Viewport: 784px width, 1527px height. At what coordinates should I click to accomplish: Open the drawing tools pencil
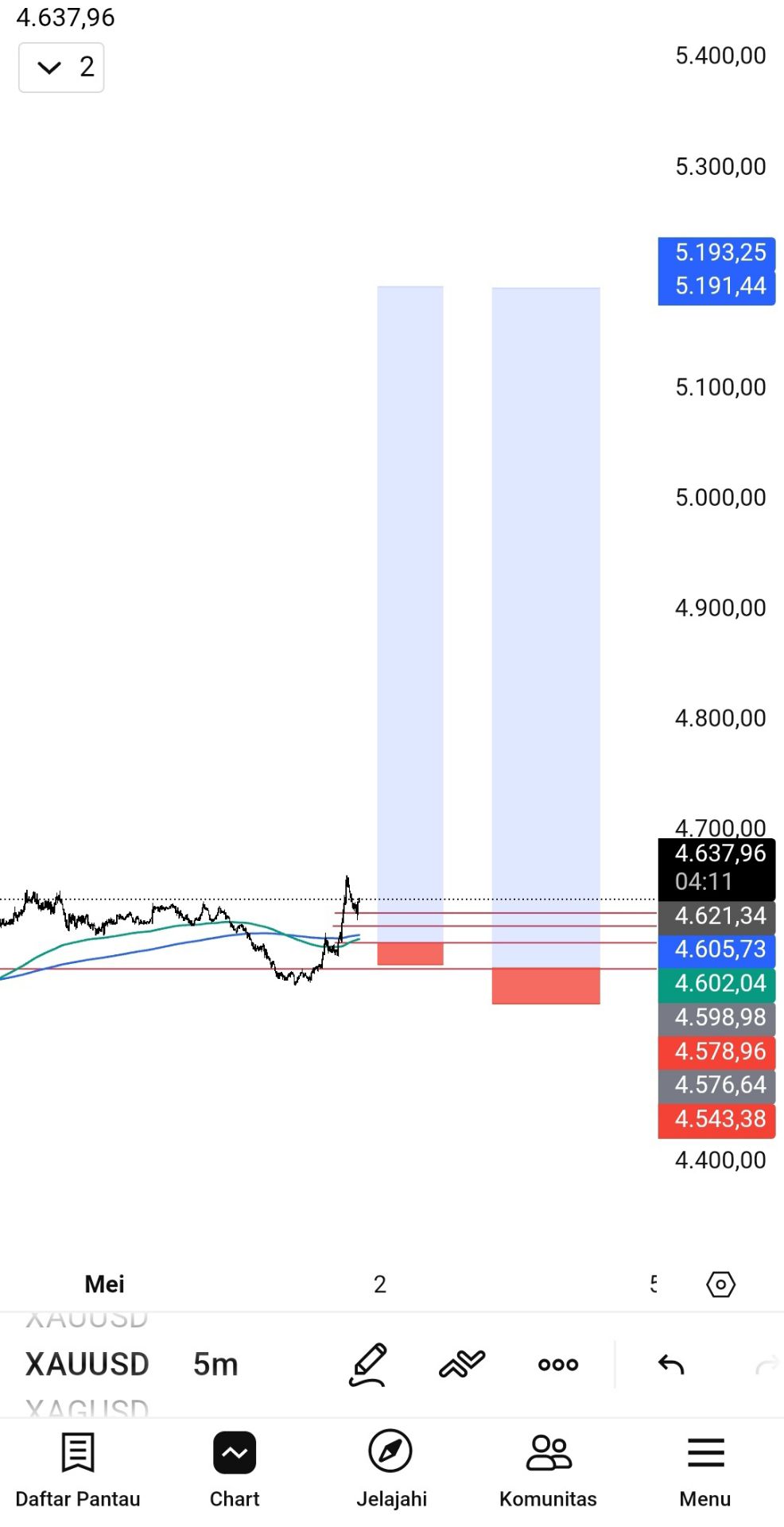[368, 1364]
